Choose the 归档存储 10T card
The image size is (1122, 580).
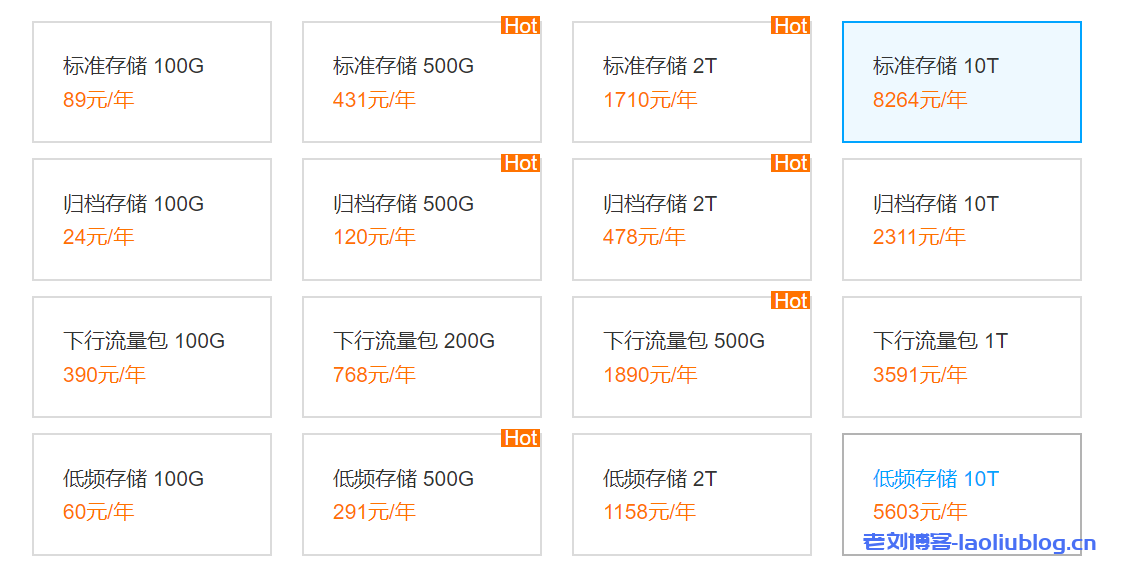[962, 219]
